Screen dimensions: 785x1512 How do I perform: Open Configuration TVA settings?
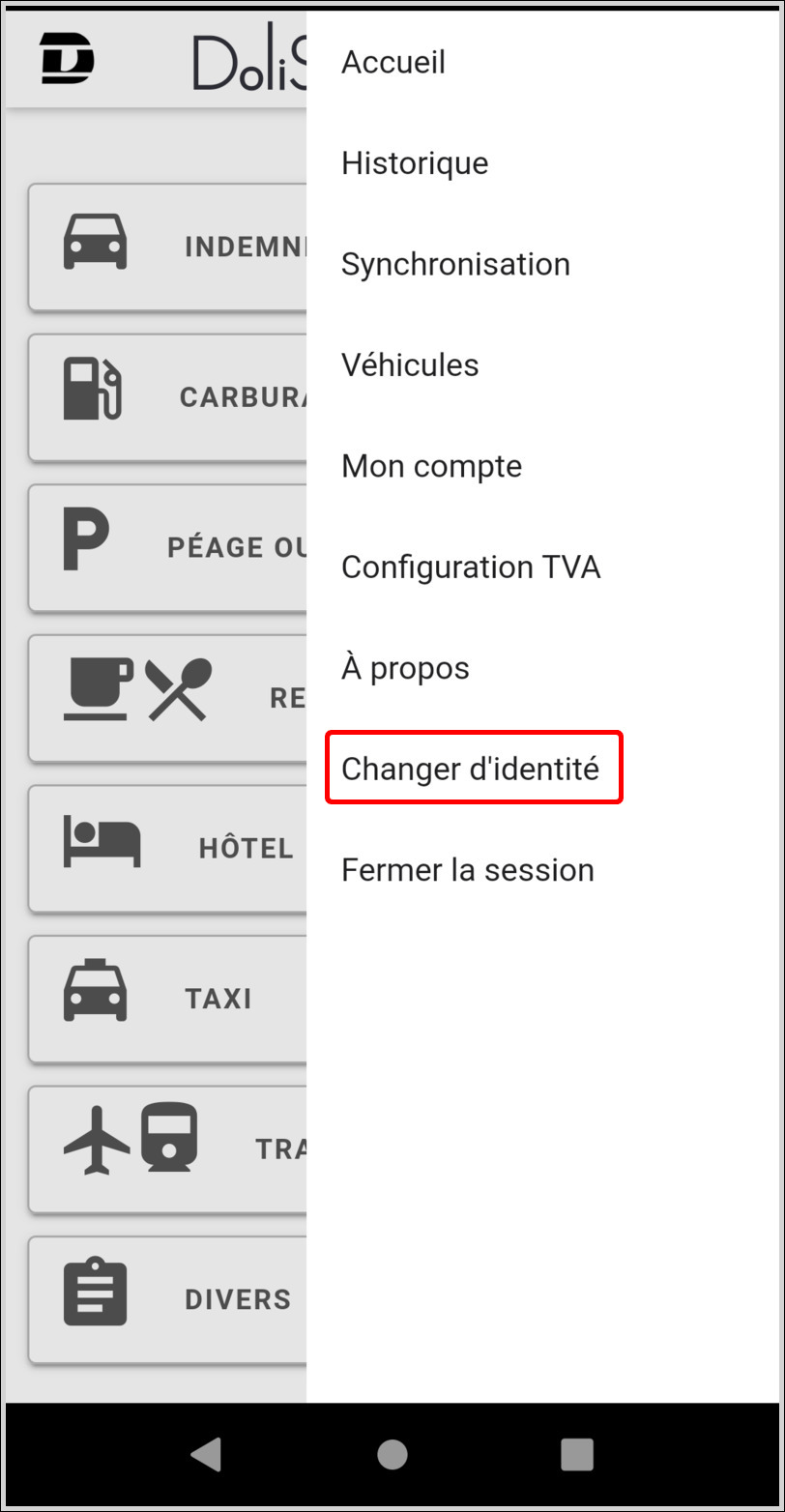pos(471,567)
